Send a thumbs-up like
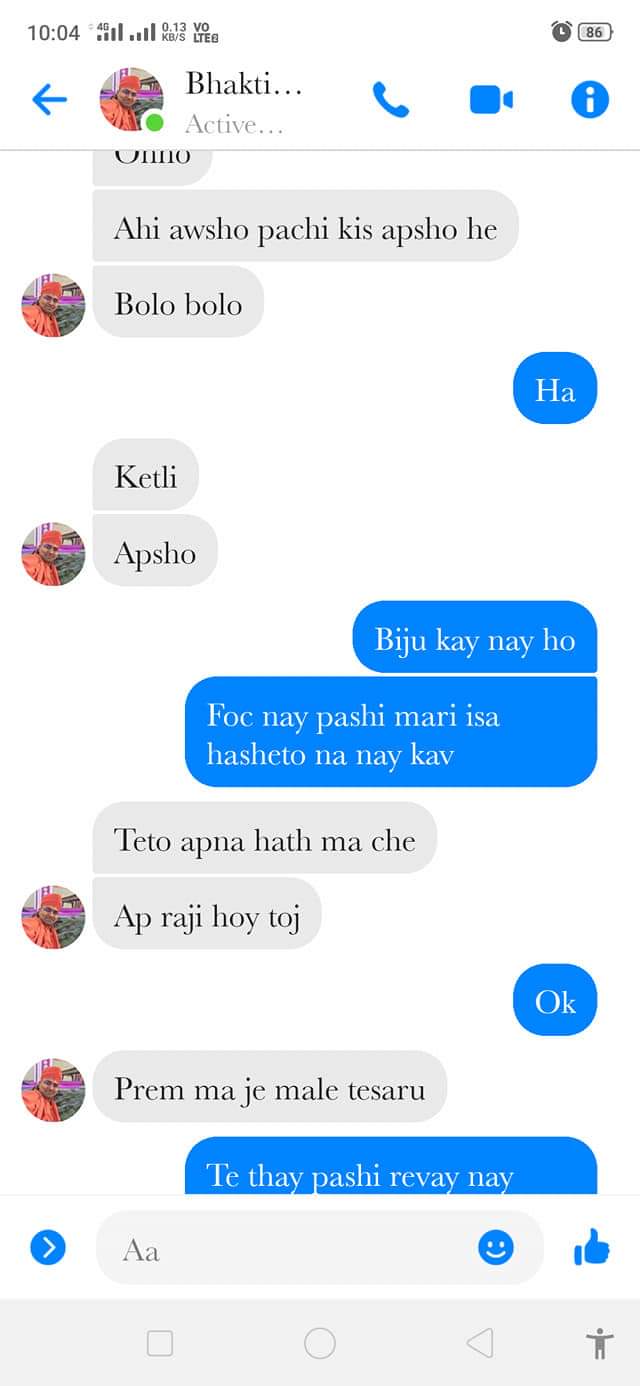Image resolution: width=640 pixels, height=1386 pixels. pyautogui.click(x=592, y=1247)
